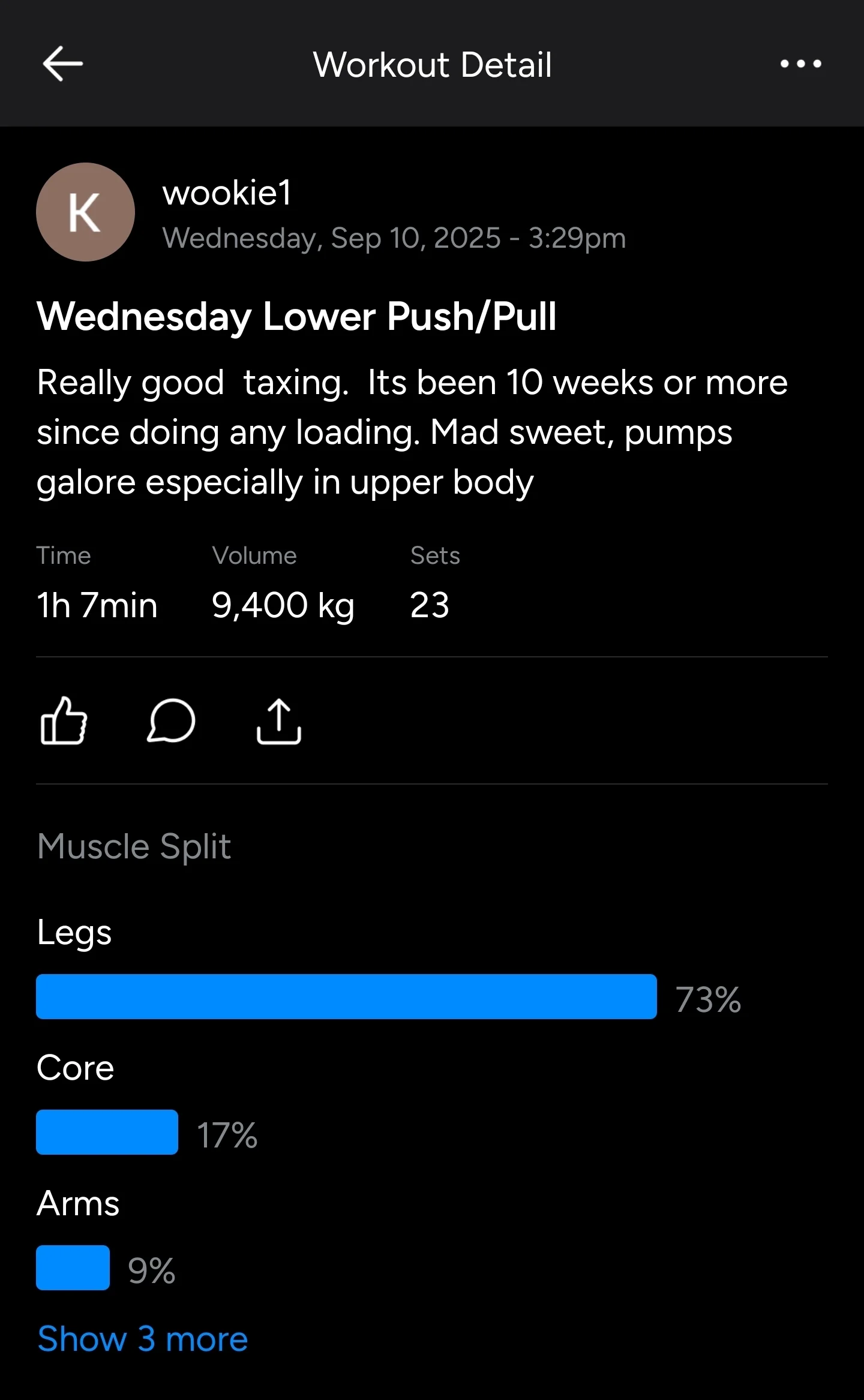This screenshot has height=1400, width=864.
Task: Open the three-dot overflow menu
Action: 800,64
